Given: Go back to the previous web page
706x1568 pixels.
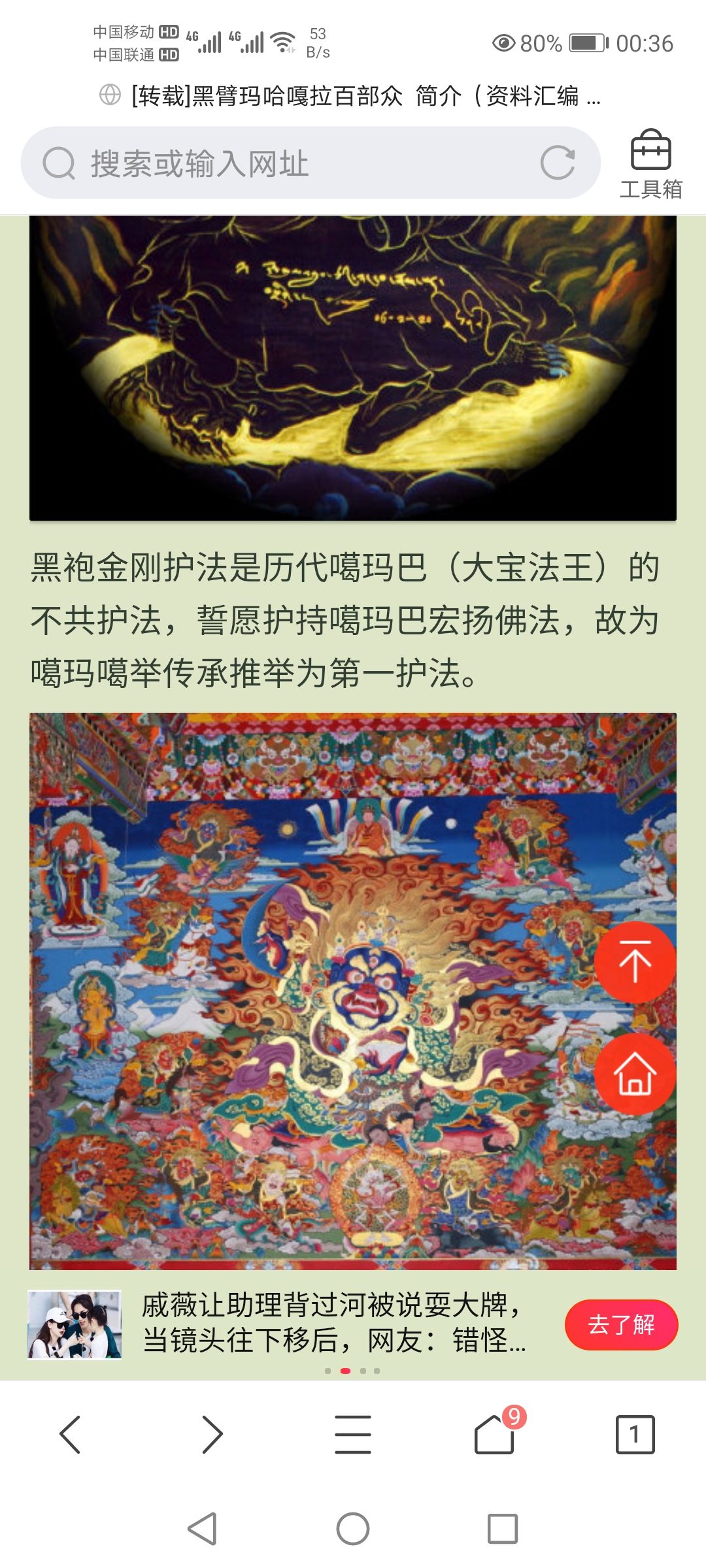Looking at the screenshot, I should tap(71, 1434).
